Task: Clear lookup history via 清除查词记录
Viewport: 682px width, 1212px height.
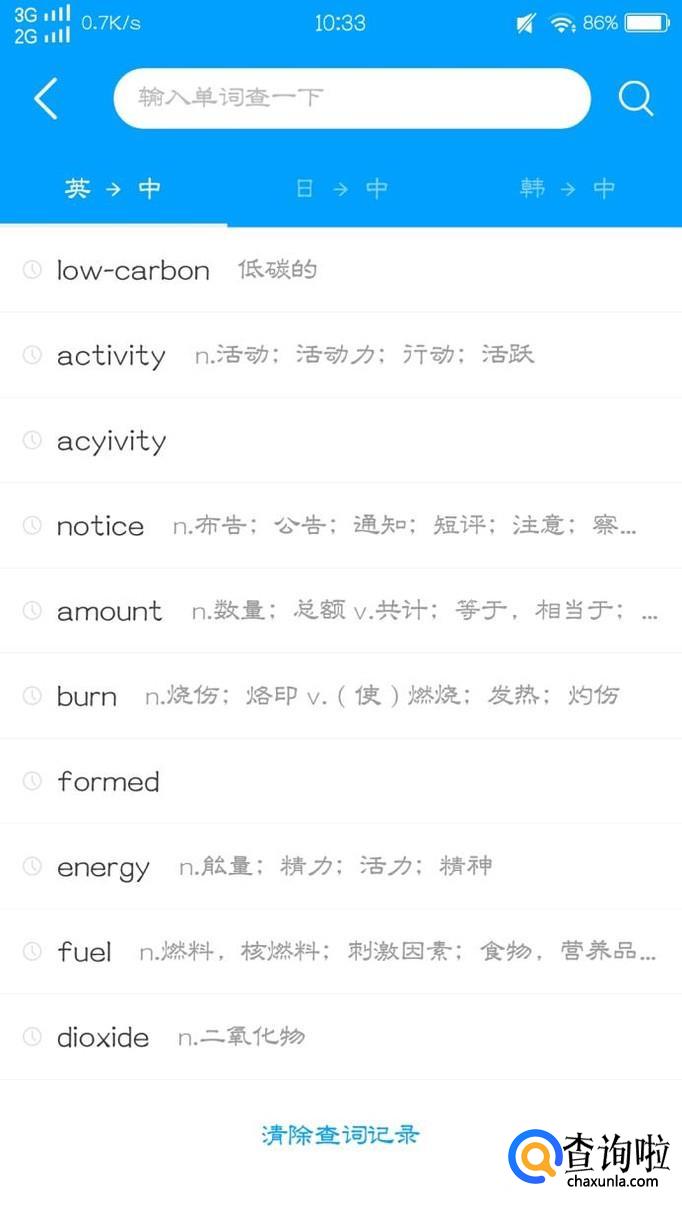Action: [340, 1135]
